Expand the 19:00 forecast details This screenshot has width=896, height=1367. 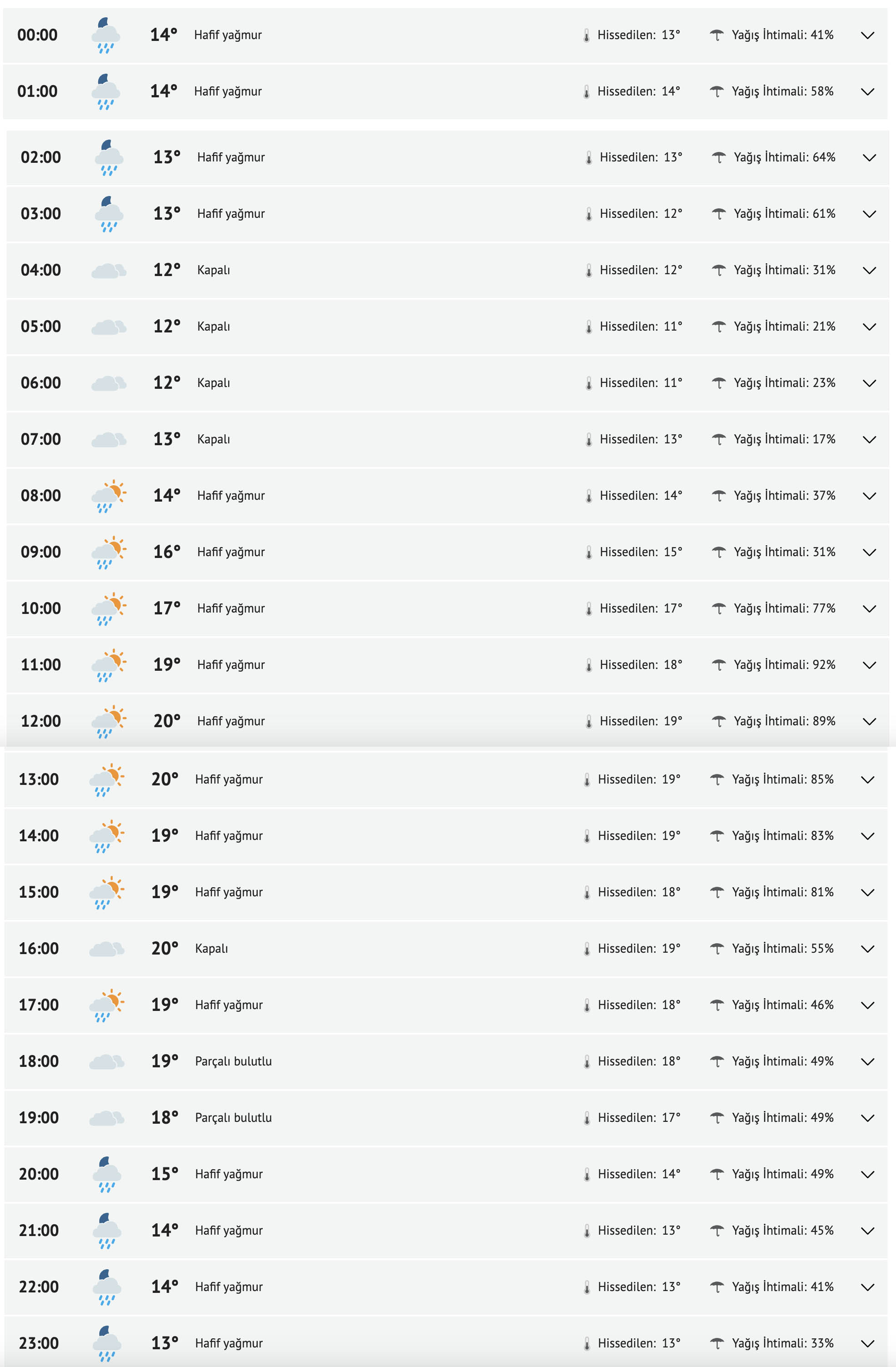click(x=867, y=1118)
